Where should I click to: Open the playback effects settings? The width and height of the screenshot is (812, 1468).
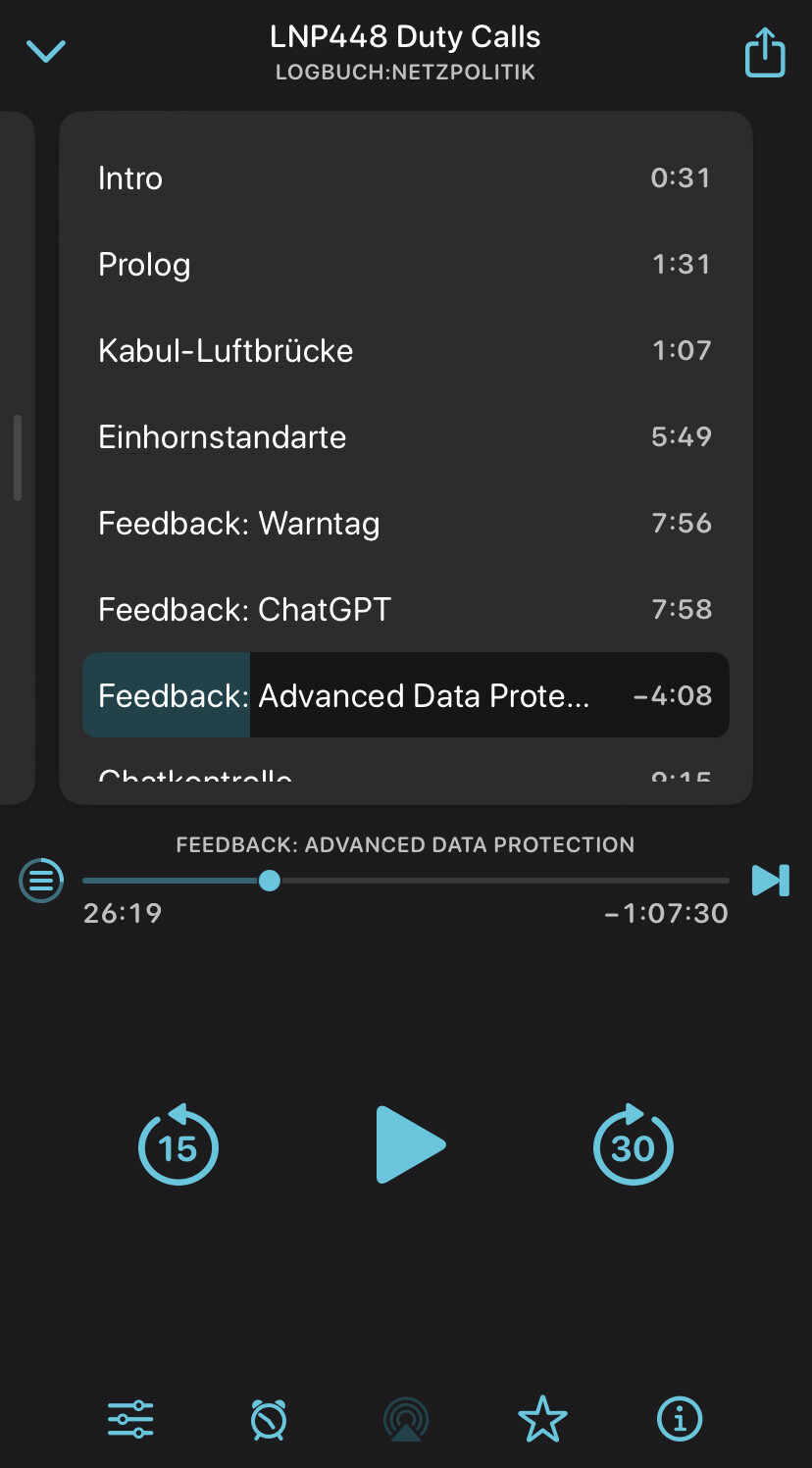[130, 1418]
